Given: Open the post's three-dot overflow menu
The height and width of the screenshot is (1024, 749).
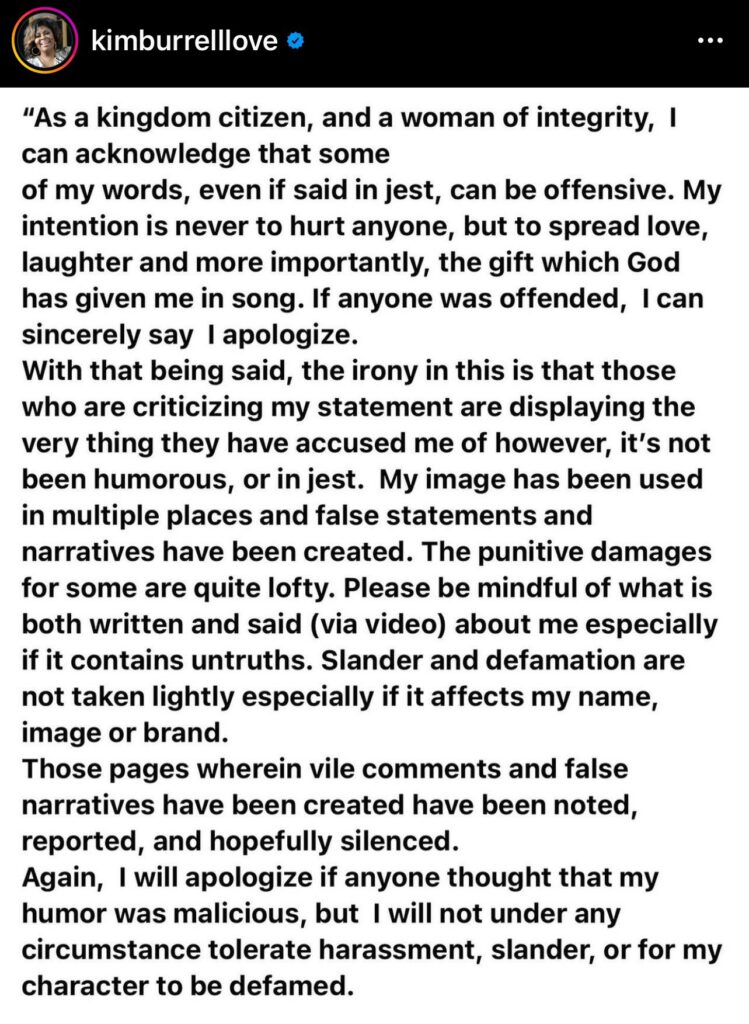Looking at the screenshot, I should [x=708, y=41].
